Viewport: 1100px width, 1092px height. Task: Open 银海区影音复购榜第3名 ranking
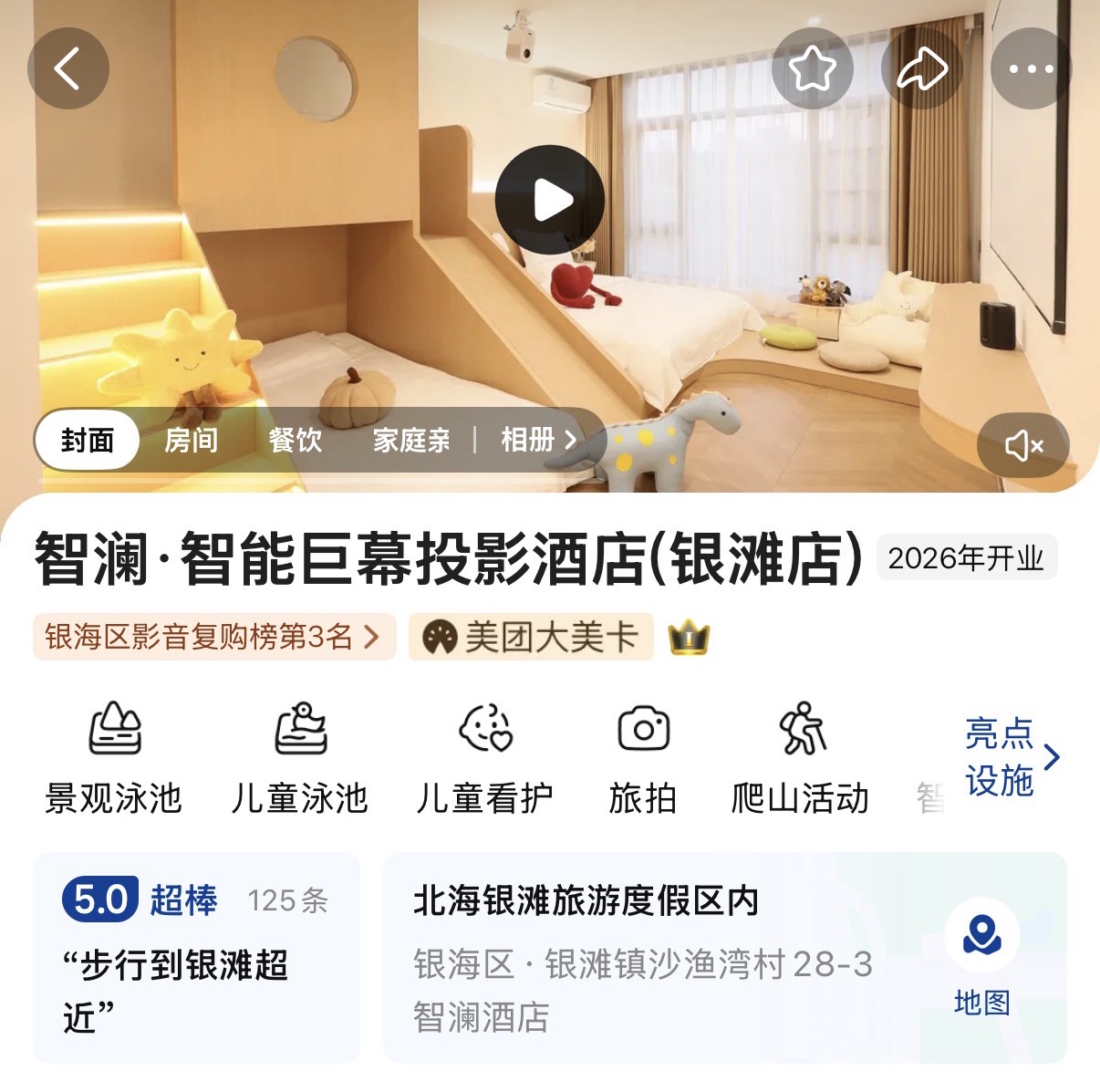(213, 637)
